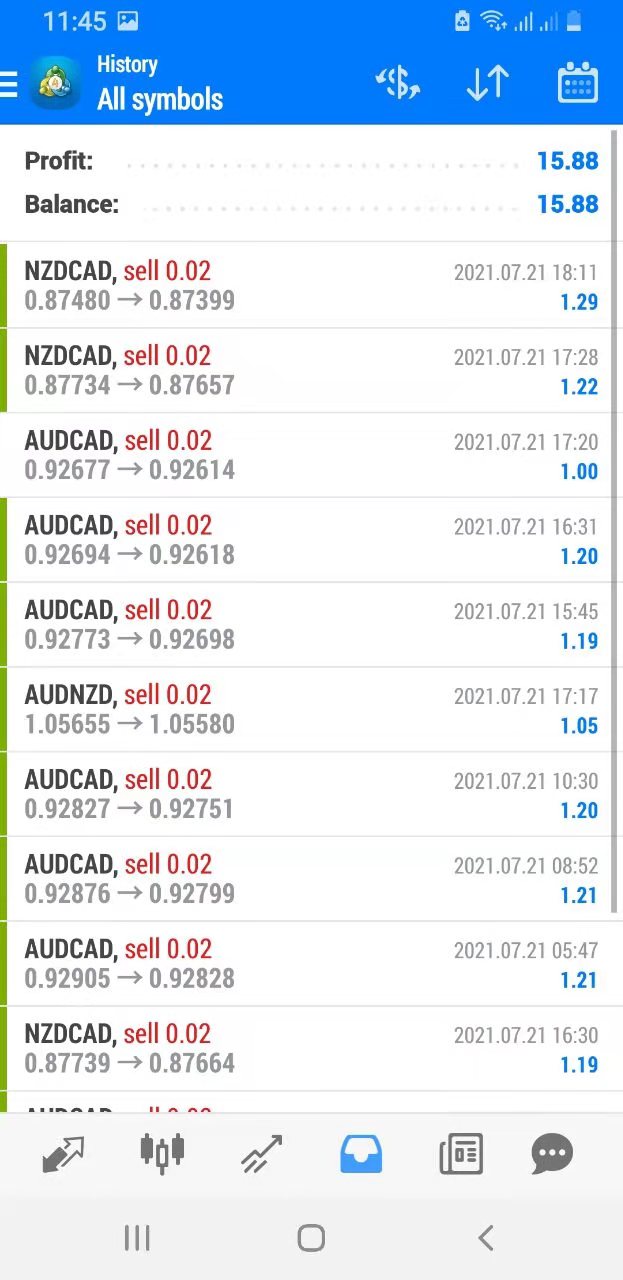The image size is (623, 1280).
Task: Open the hamburger drawer menu
Action: click(10, 84)
